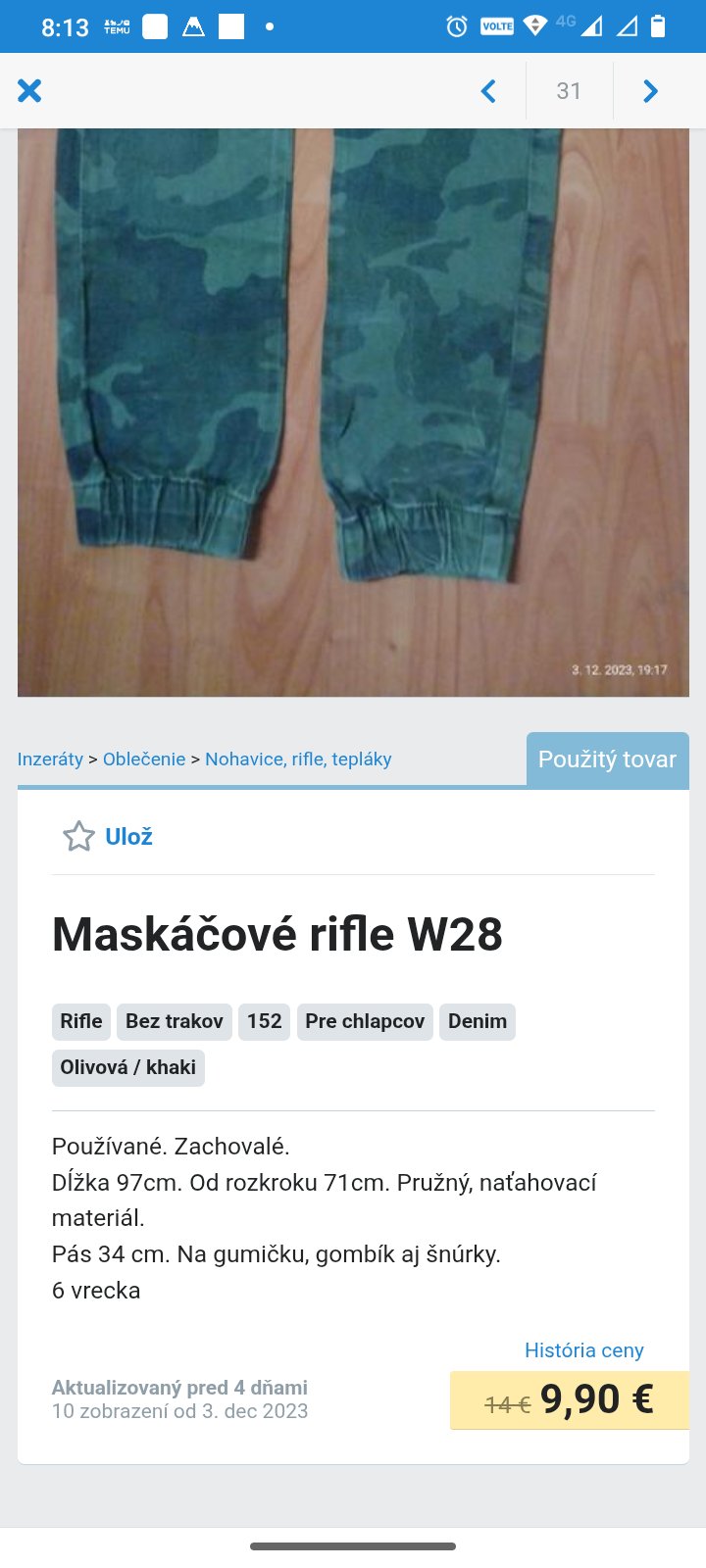Go to the previous listing
706x1568 pixels.
pos(488,91)
